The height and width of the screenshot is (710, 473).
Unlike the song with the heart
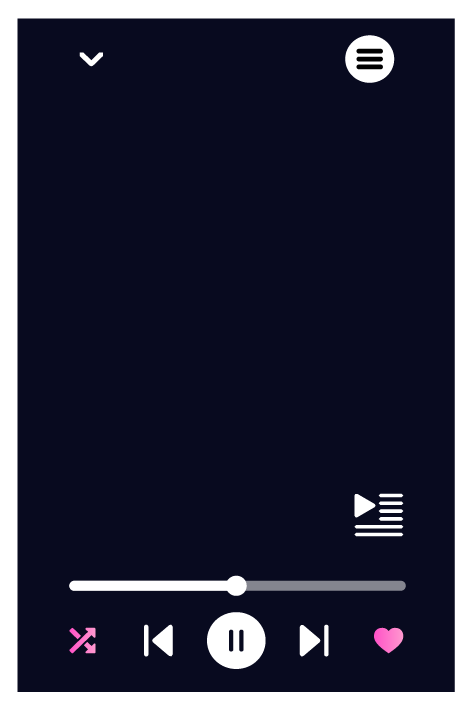click(x=388, y=640)
